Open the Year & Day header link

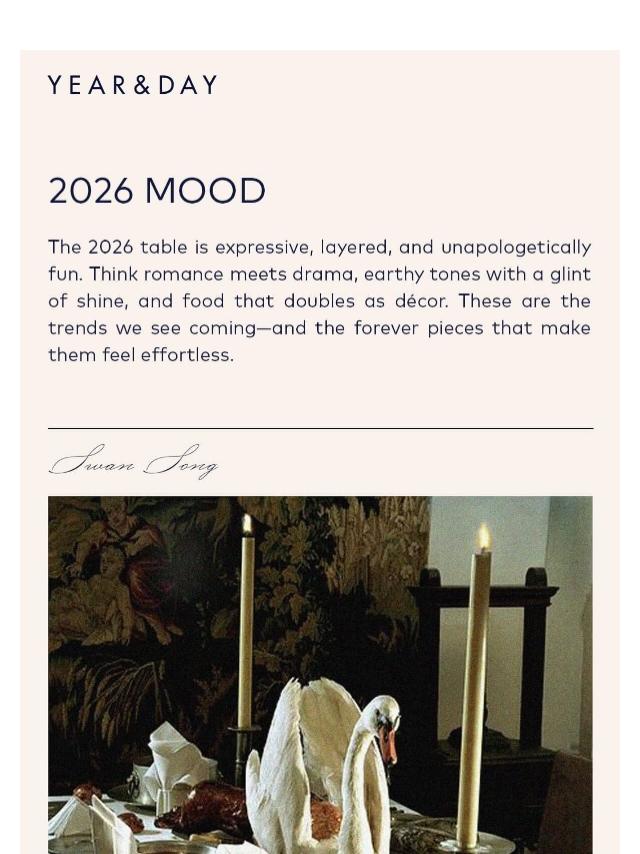[x=133, y=86]
